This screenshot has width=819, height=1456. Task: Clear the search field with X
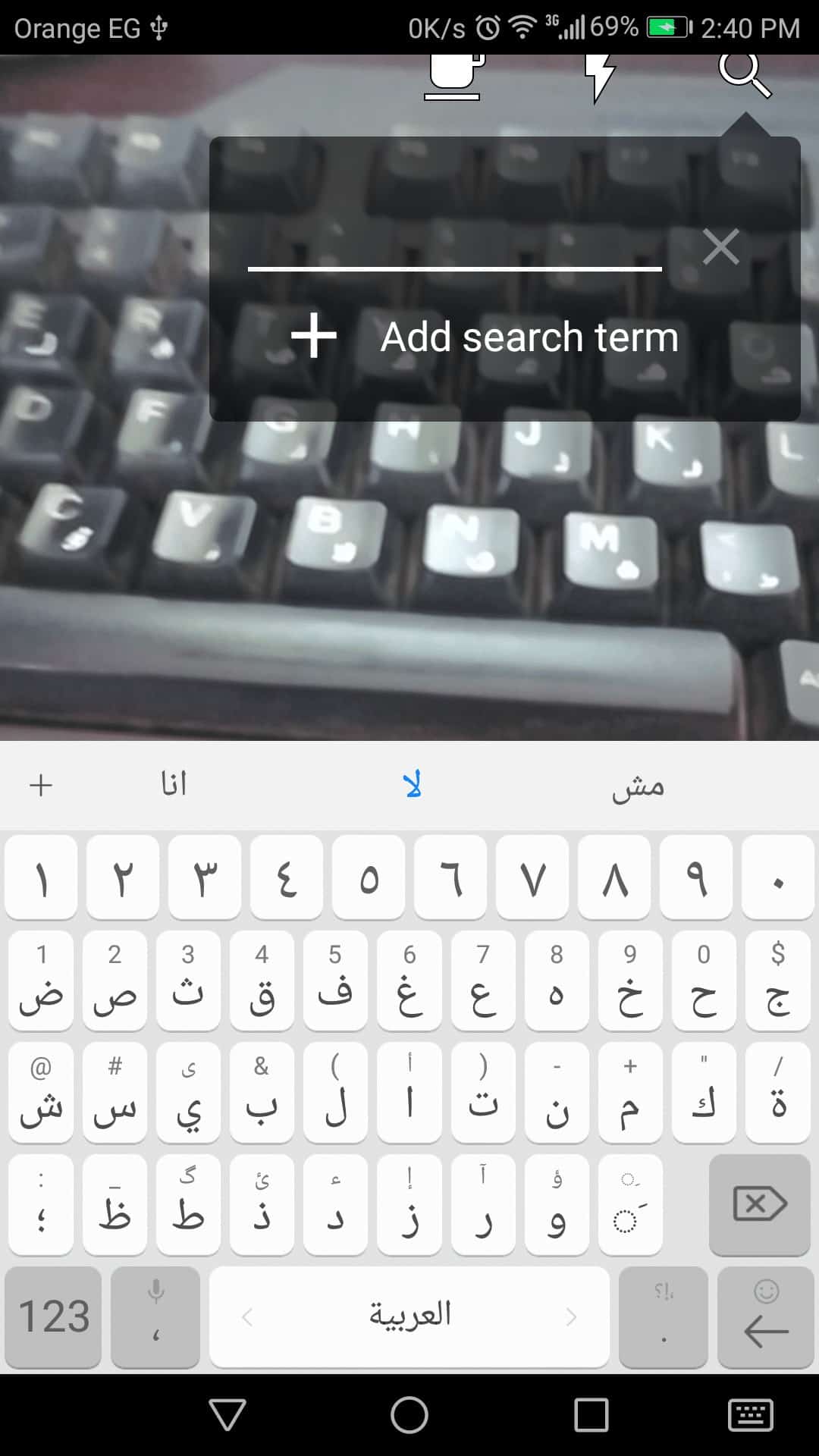(x=720, y=247)
